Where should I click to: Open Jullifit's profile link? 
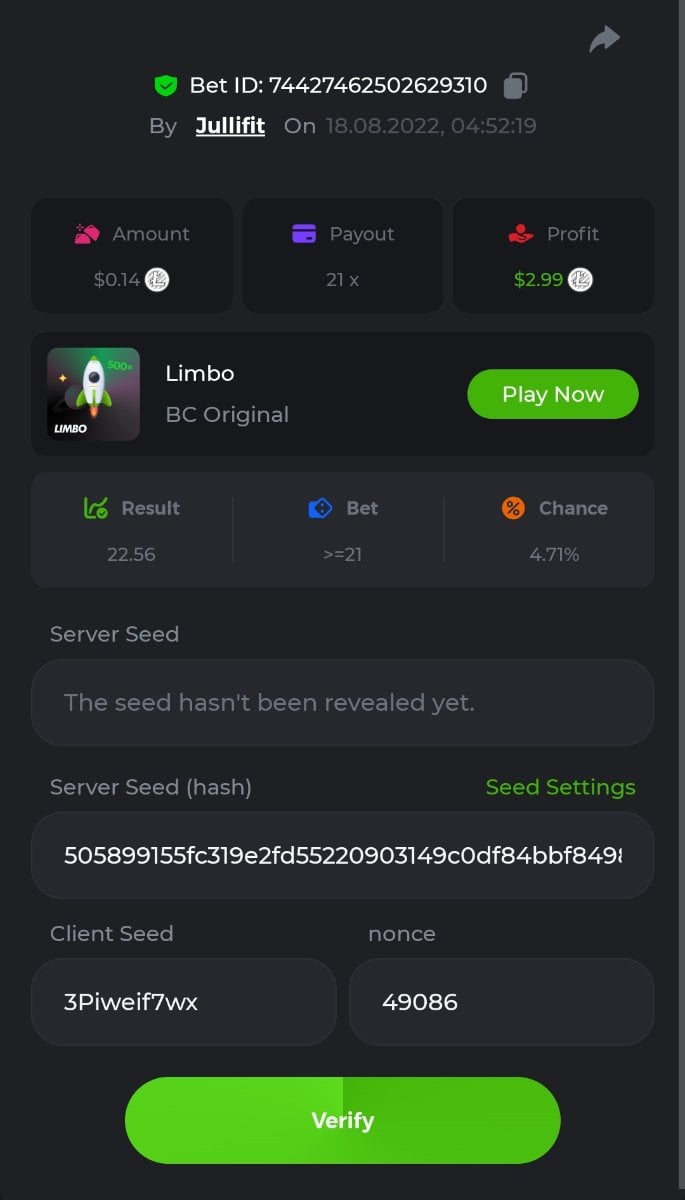(x=230, y=126)
